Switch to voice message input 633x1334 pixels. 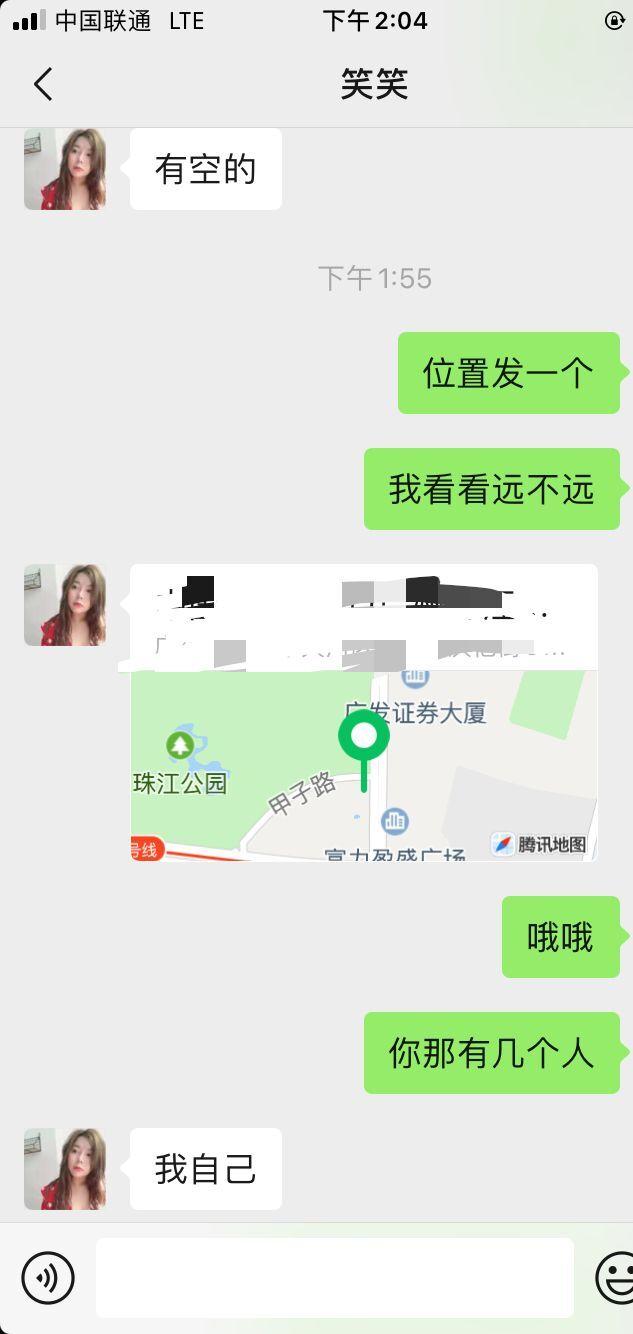coord(47,1277)
